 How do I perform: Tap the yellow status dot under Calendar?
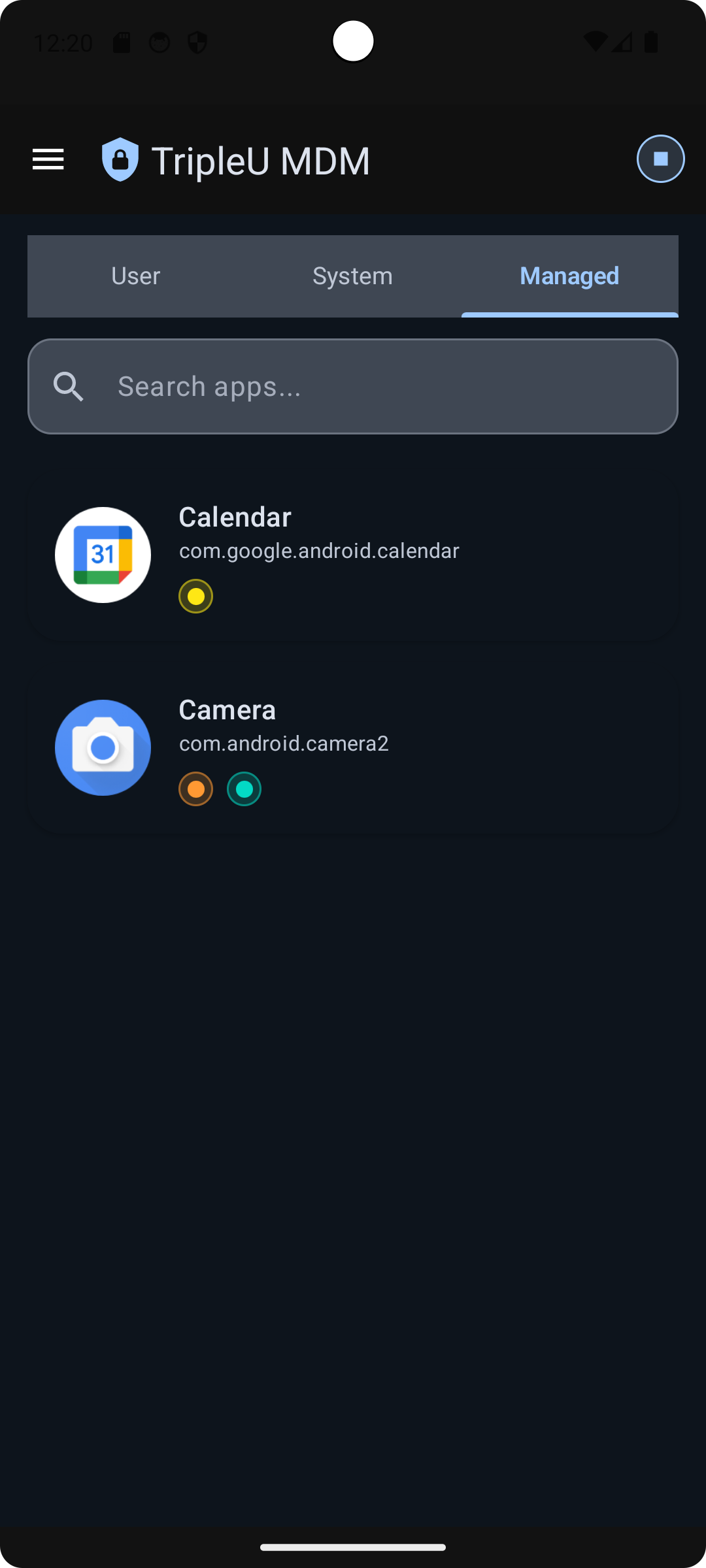pyautogui.click(x=195, y=596)
